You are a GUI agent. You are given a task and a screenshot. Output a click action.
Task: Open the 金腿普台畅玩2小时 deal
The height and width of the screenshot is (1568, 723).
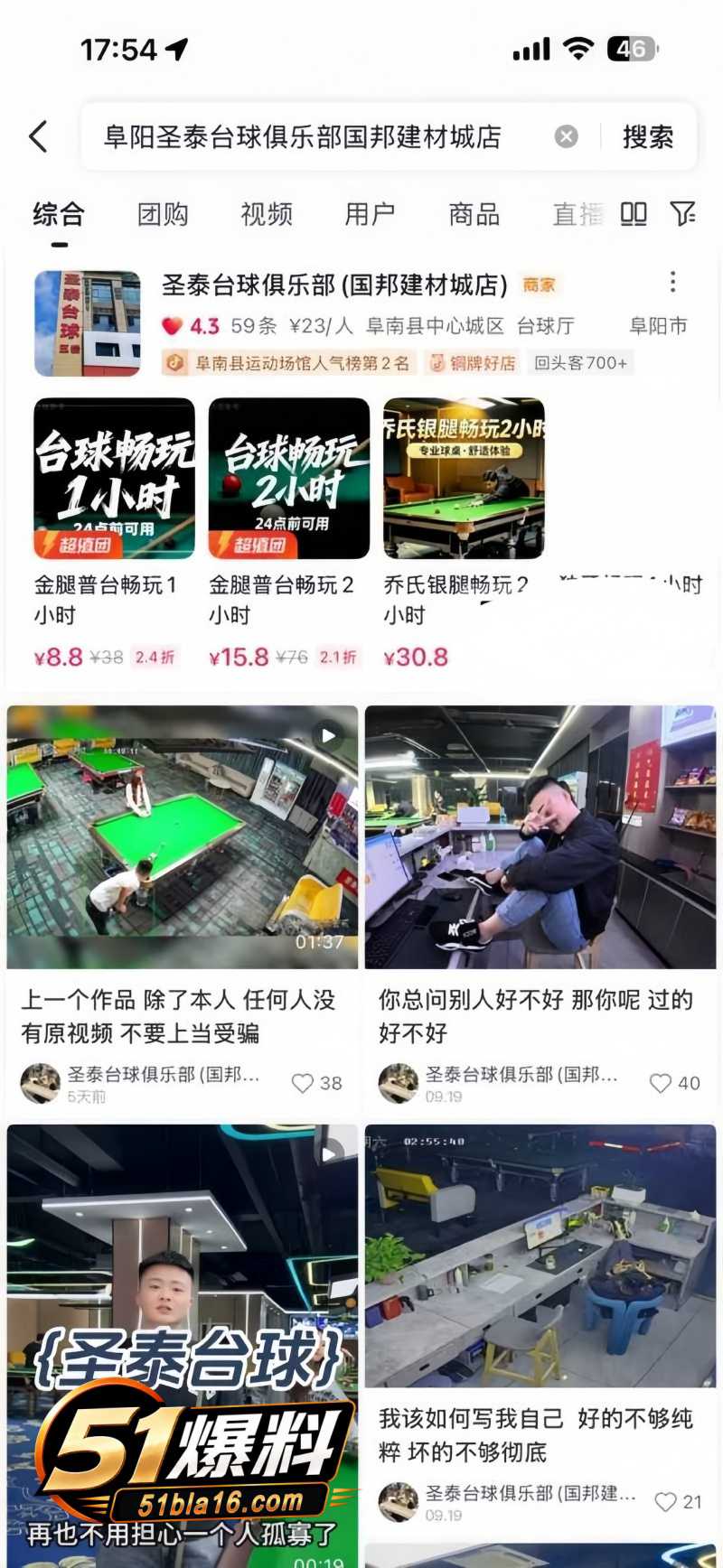click(289, 533)
